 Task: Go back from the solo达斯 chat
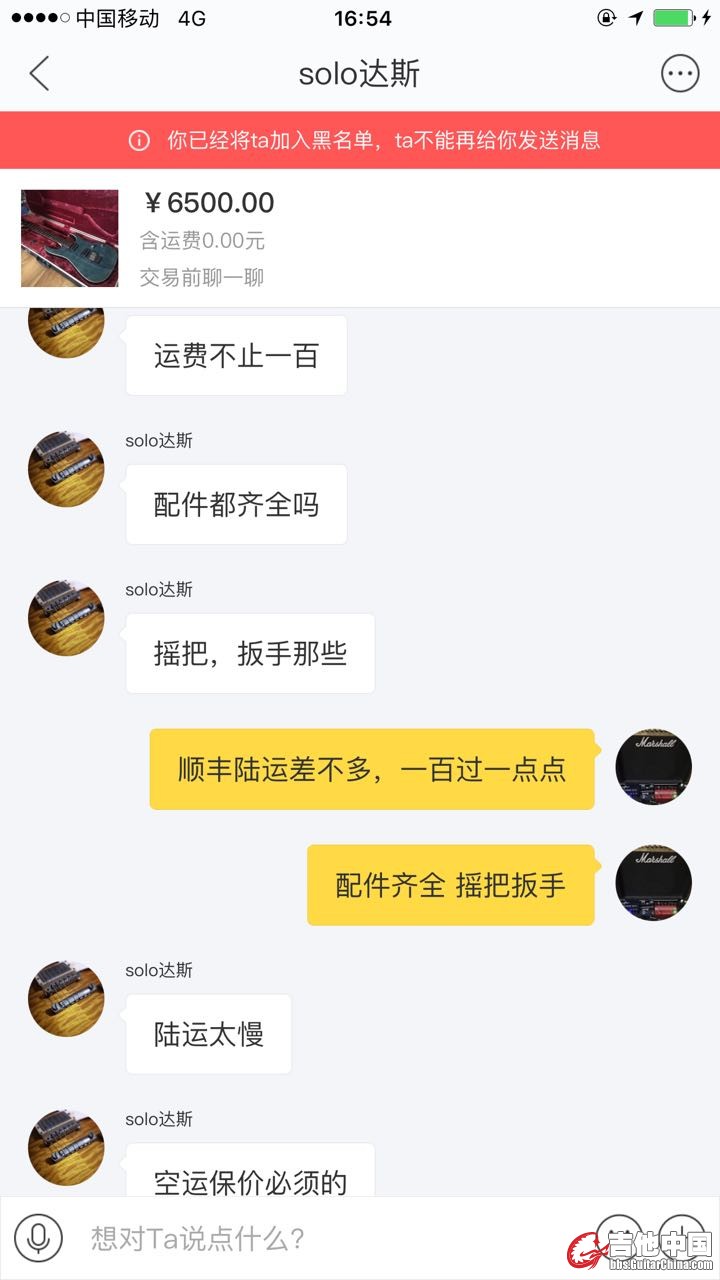point(39,74)
